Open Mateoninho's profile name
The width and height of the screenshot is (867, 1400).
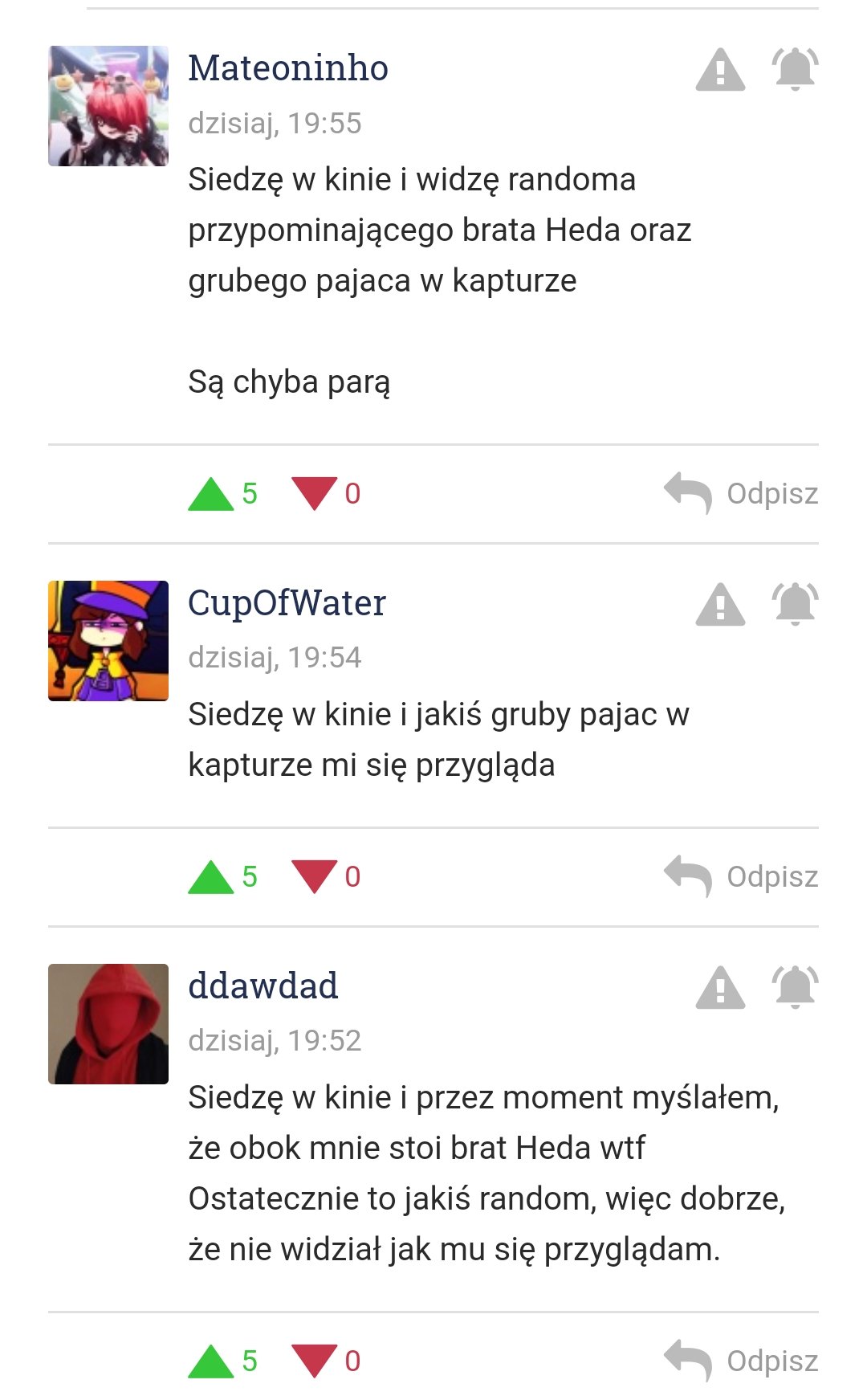(x=288, y=68)
